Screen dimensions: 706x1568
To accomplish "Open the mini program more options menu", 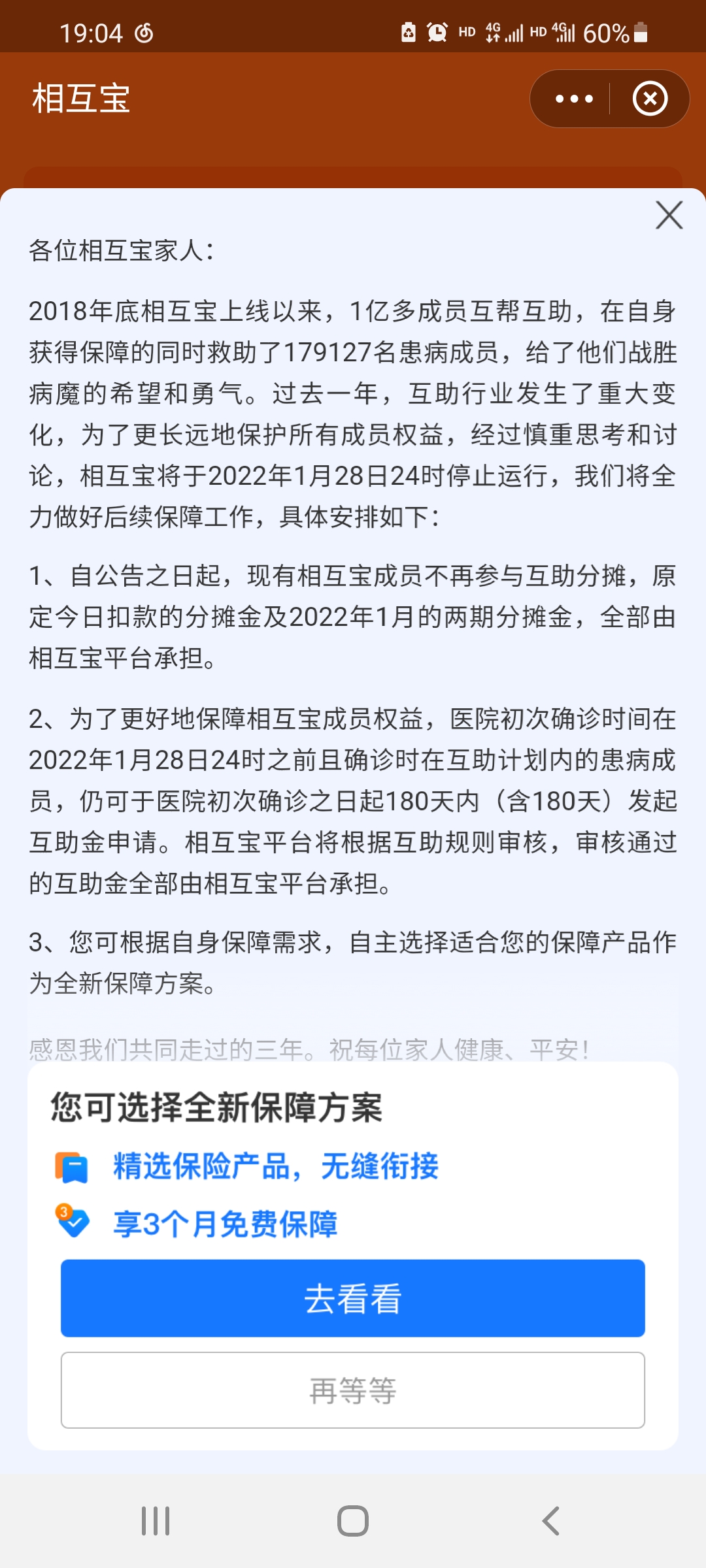I will (x=573, y=99).
